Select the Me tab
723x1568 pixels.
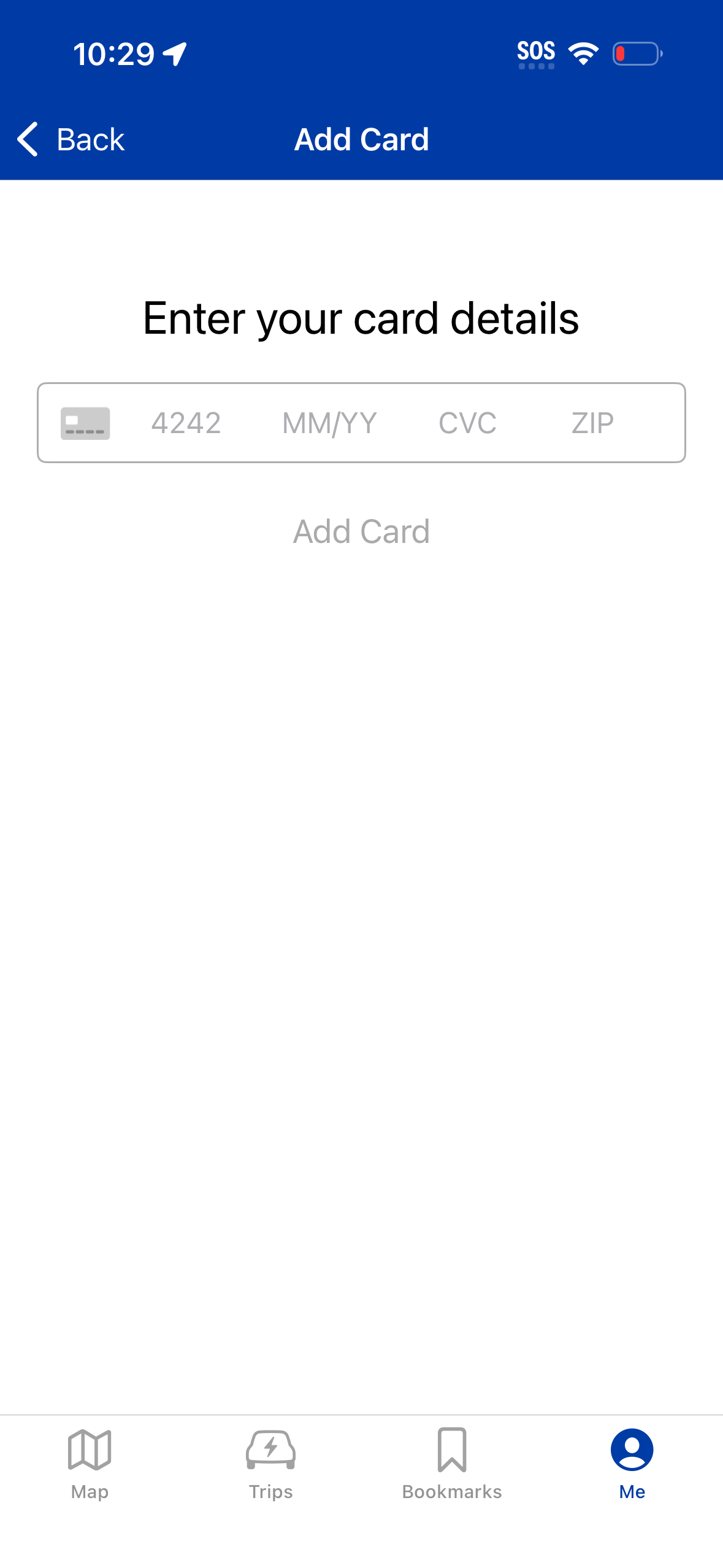[x=632, y=1464]
